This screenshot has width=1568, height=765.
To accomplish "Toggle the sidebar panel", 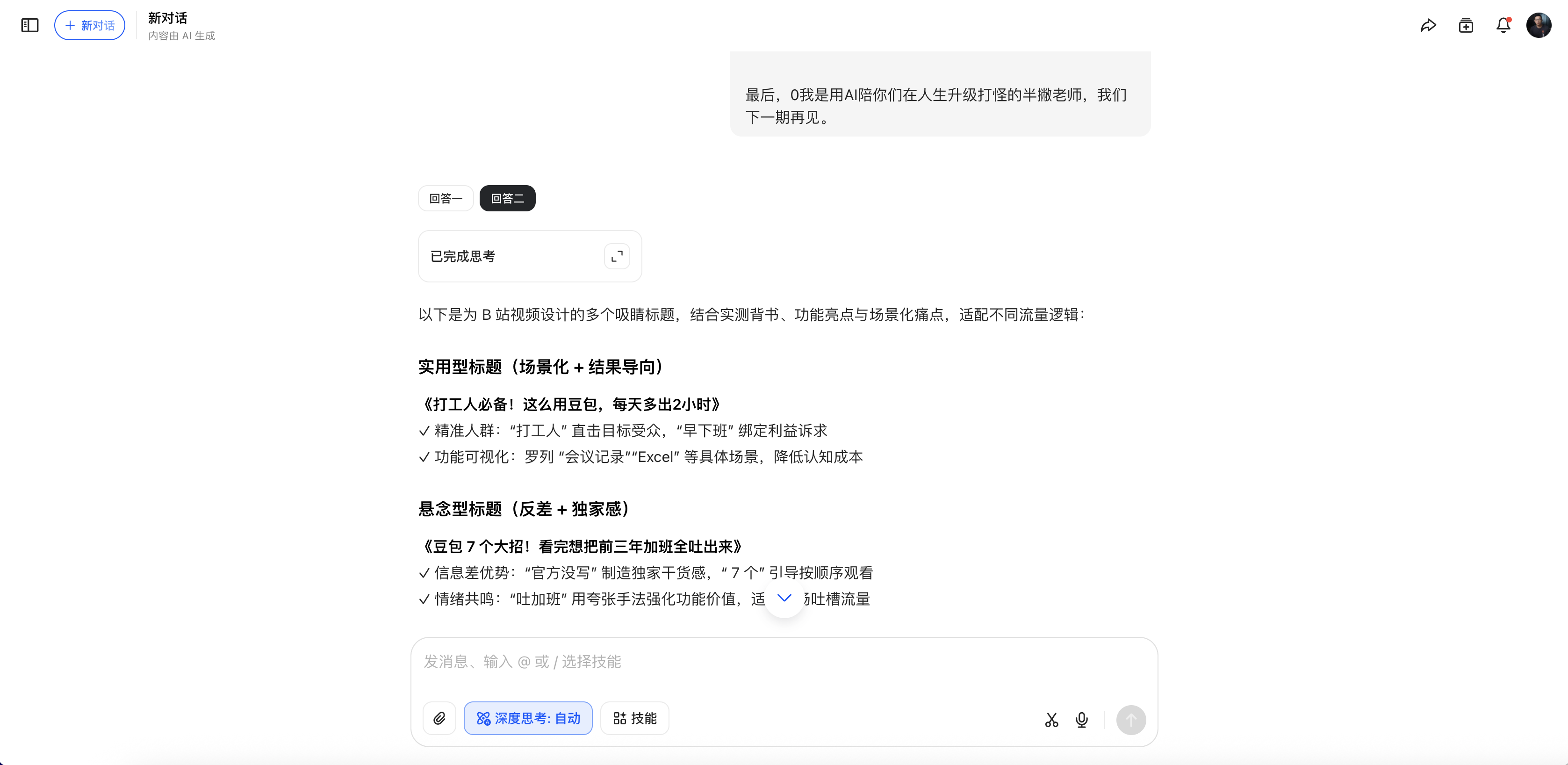I will click(x=29, y=25).
